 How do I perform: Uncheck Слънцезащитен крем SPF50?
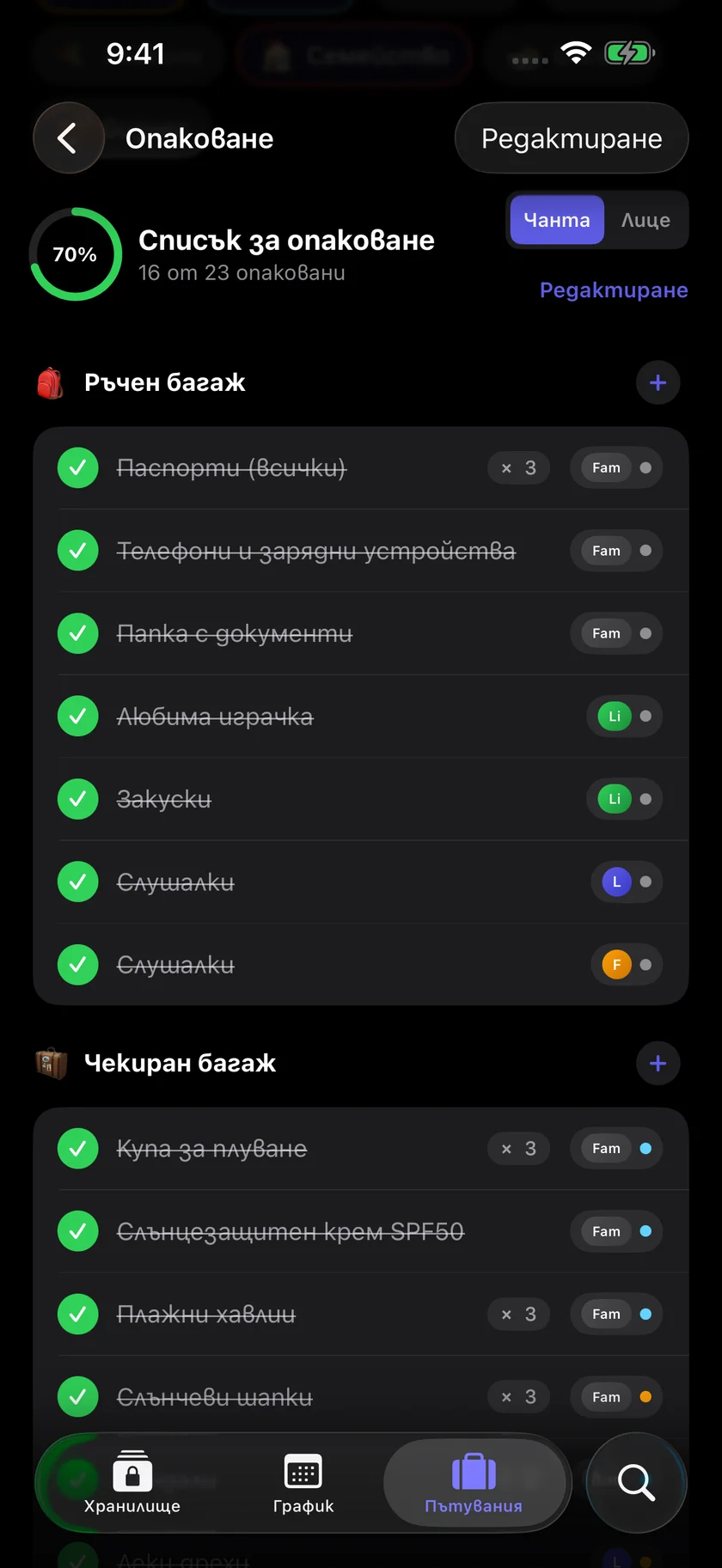(x=78, y=1231)
